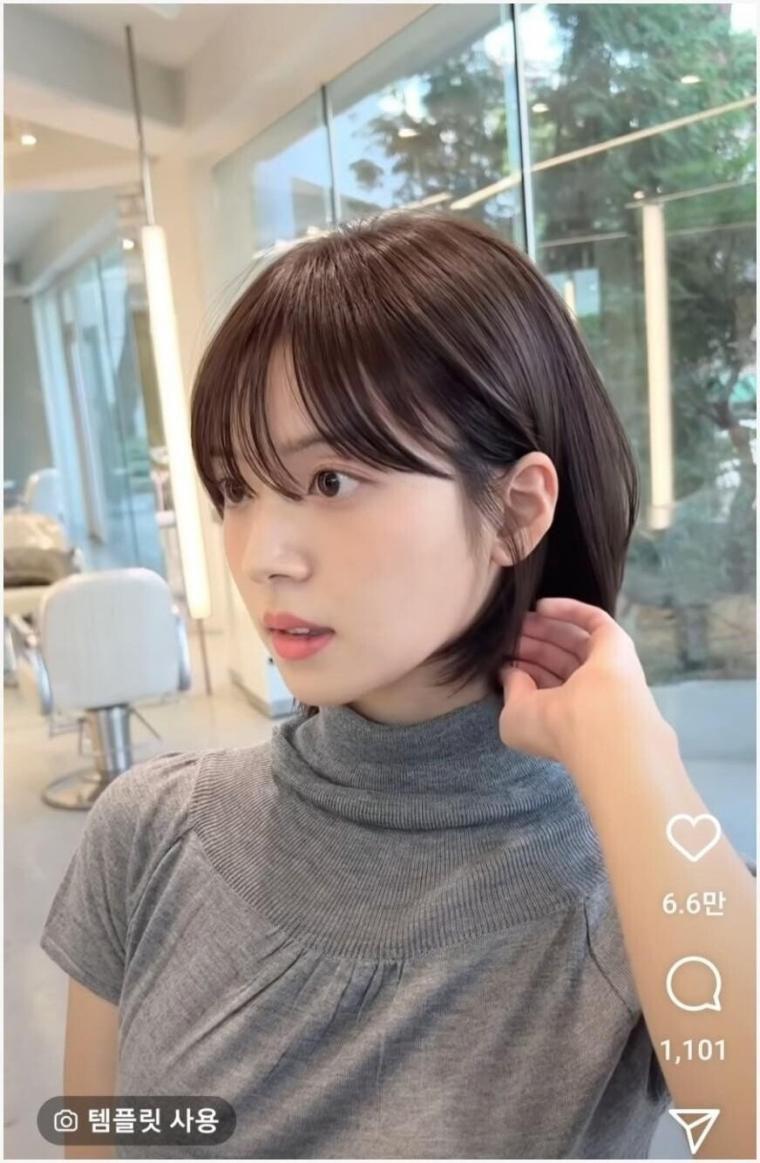
Task: Open the comments on this reel
Action: (x=694, y=984)
